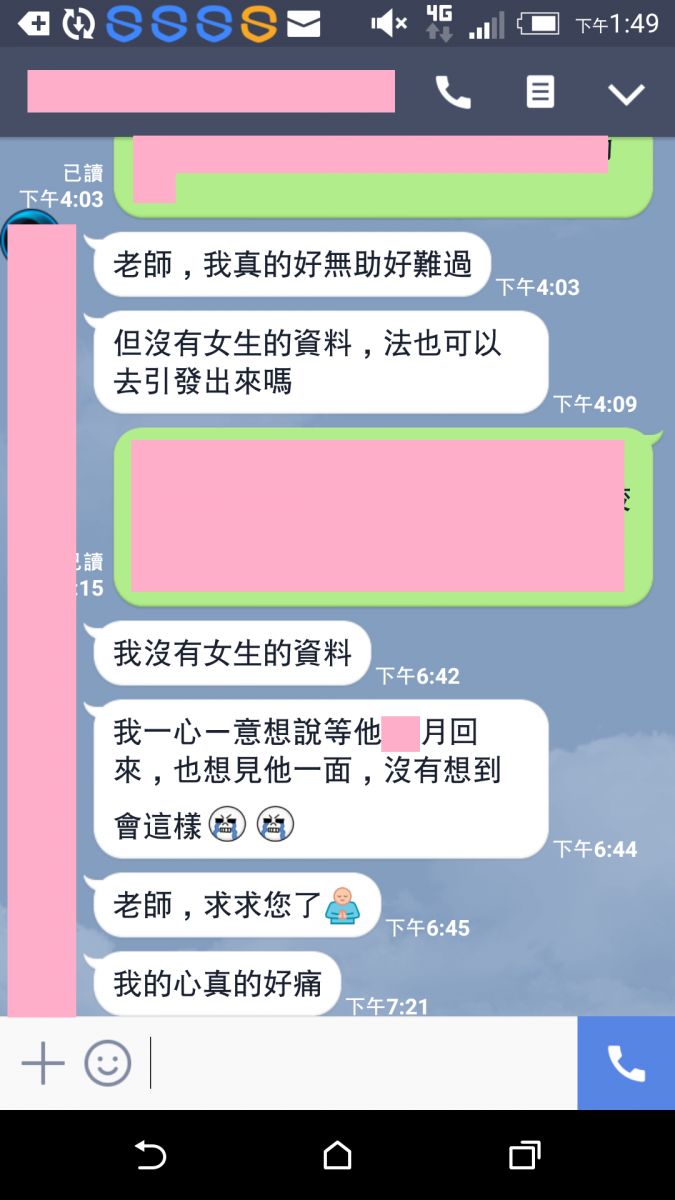This screenshot has height=1200, width=675.
Task: Start a voice call from the header
Action: tap(453, 93)
